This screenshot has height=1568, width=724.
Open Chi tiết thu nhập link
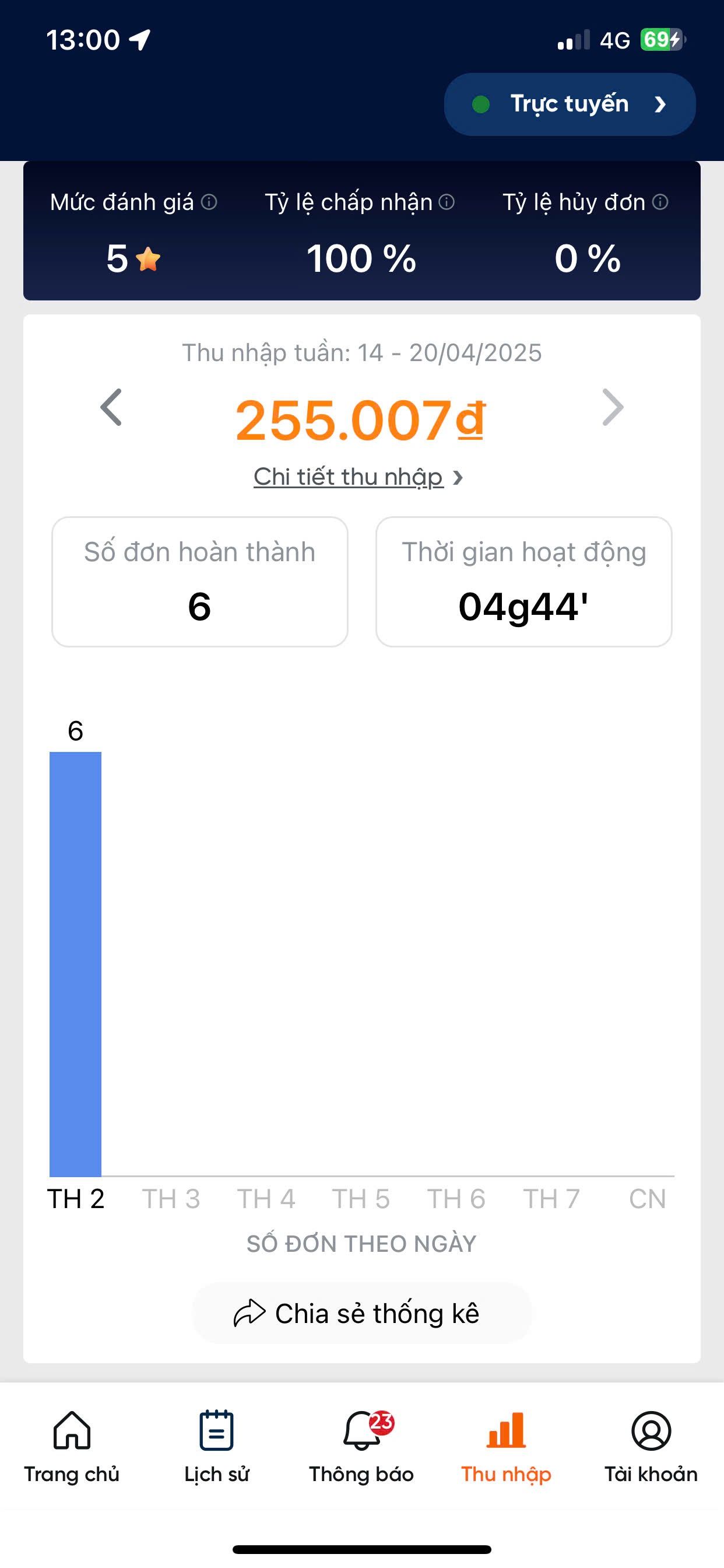click(x=358, y=477)
